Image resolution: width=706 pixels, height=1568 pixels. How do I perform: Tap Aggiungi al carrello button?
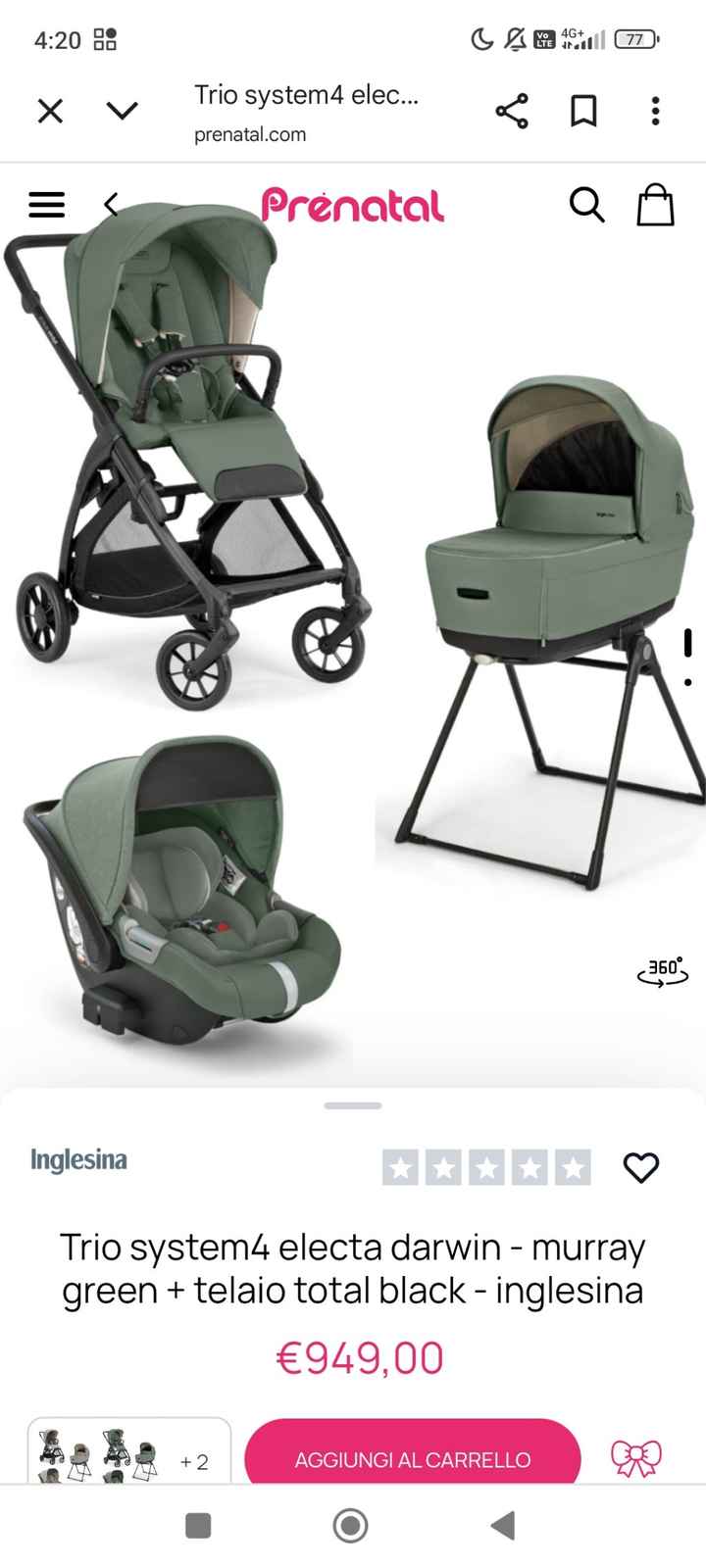coord(413,1459)
